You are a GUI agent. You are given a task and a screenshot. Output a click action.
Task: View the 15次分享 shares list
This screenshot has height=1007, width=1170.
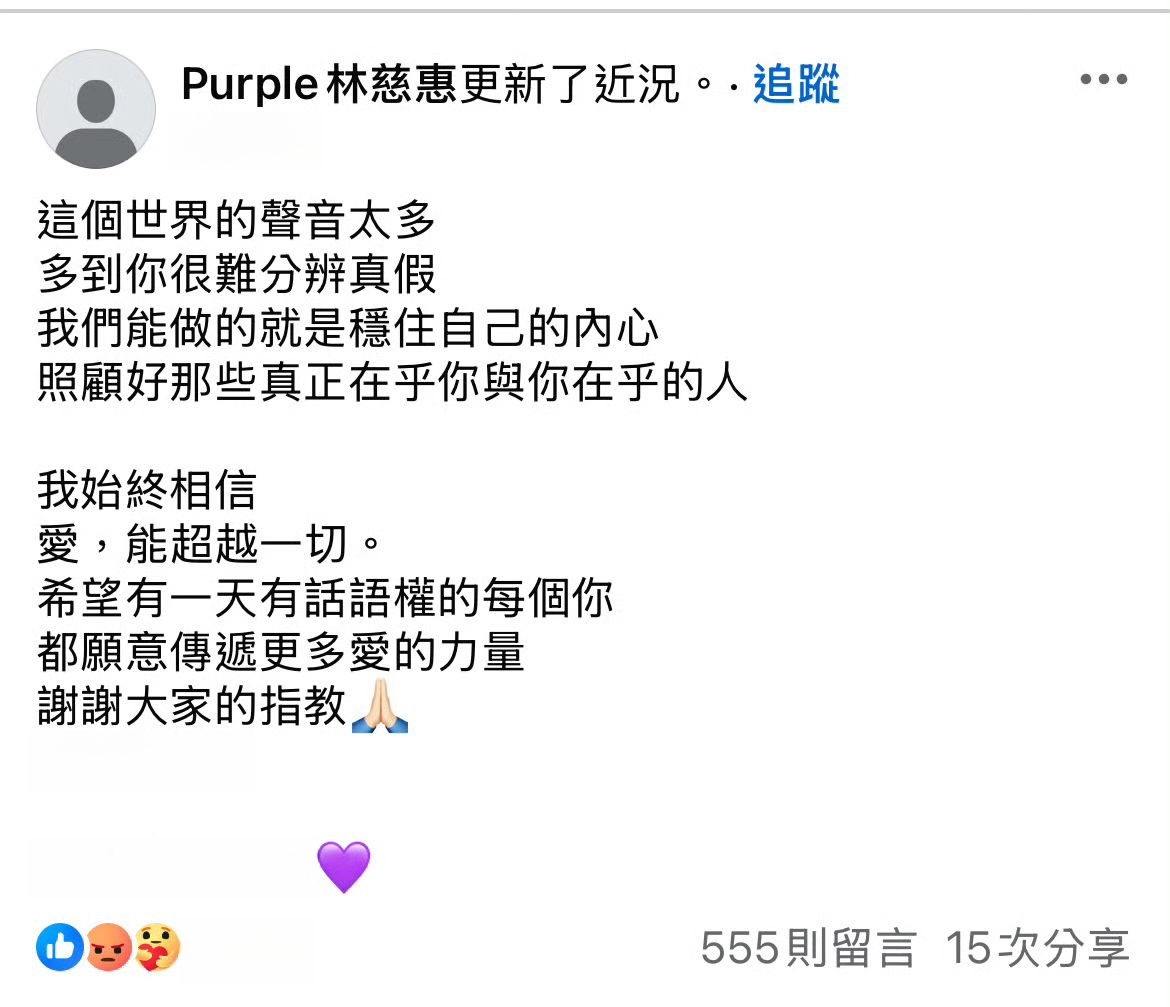[1037, 948]
